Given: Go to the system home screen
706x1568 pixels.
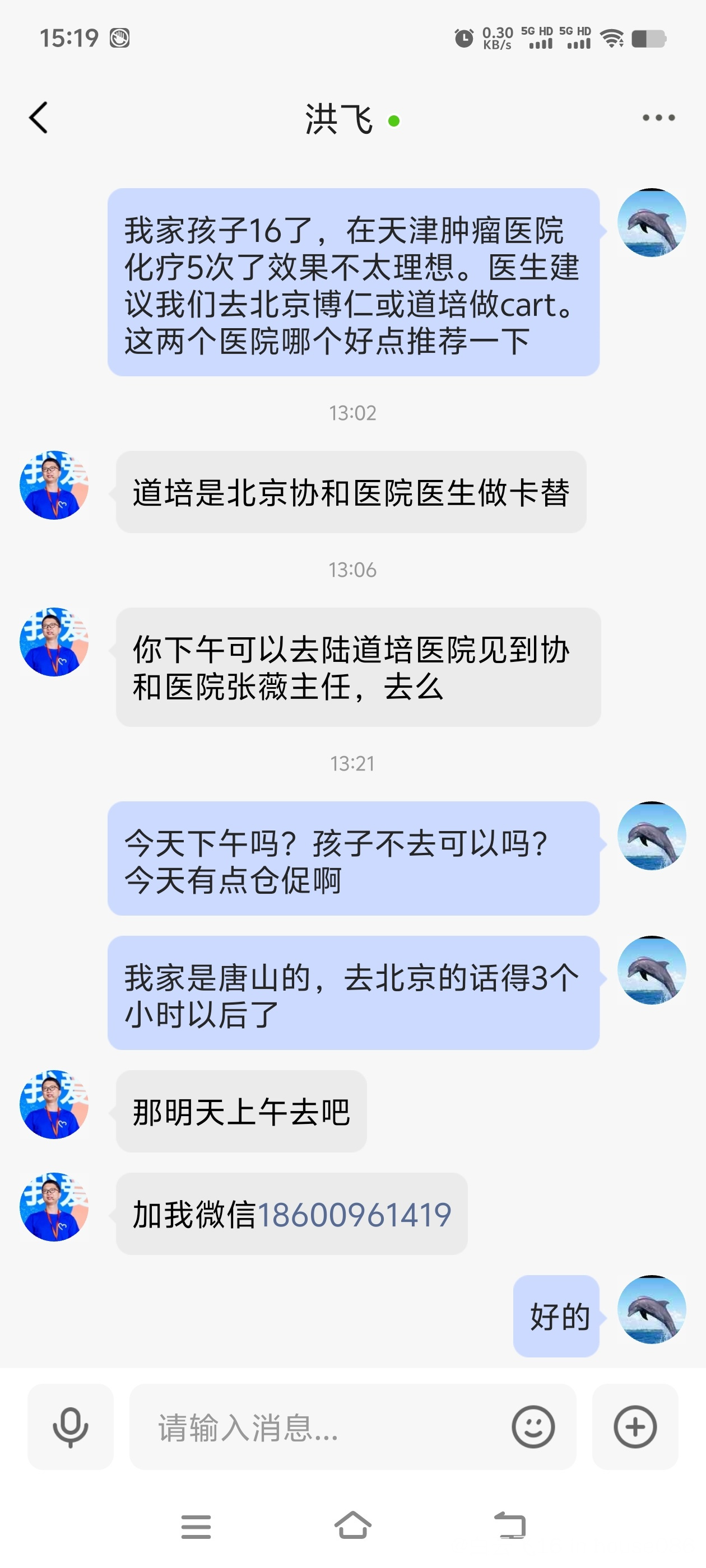Looking at the screenshot, I should [x=352, y=1525].
